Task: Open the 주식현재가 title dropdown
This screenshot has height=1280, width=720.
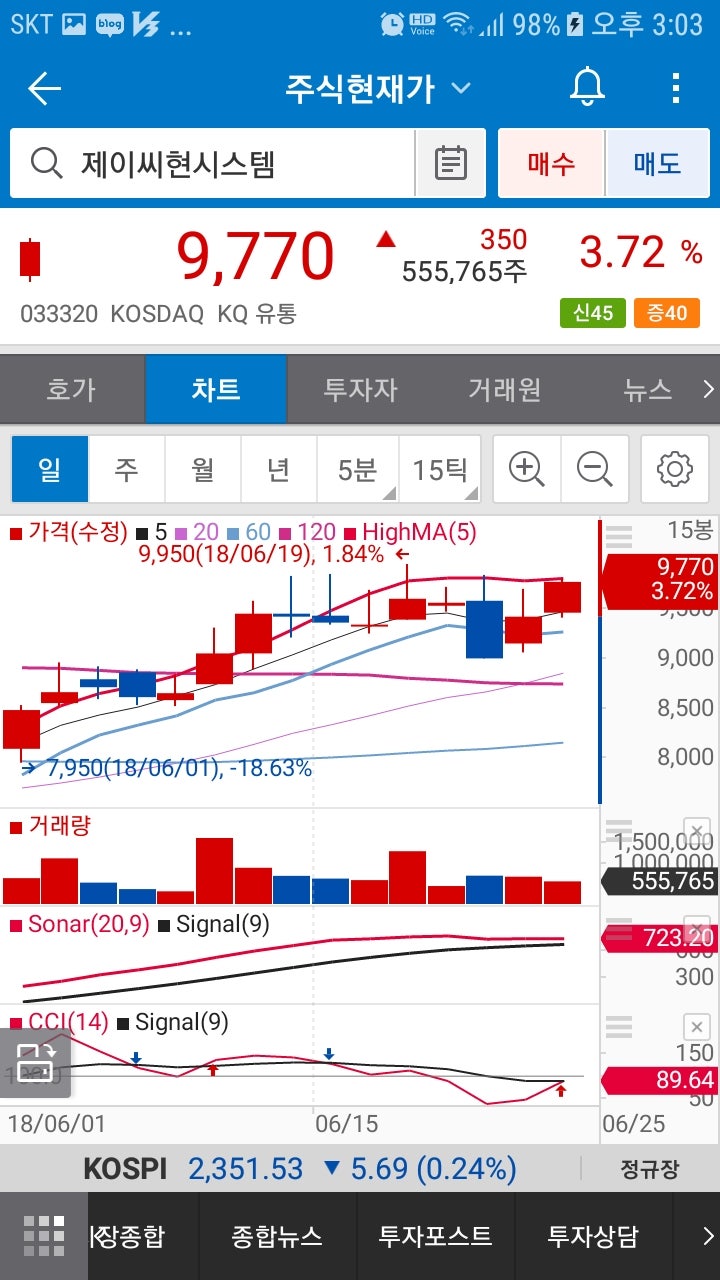Action: pos(459,87)
